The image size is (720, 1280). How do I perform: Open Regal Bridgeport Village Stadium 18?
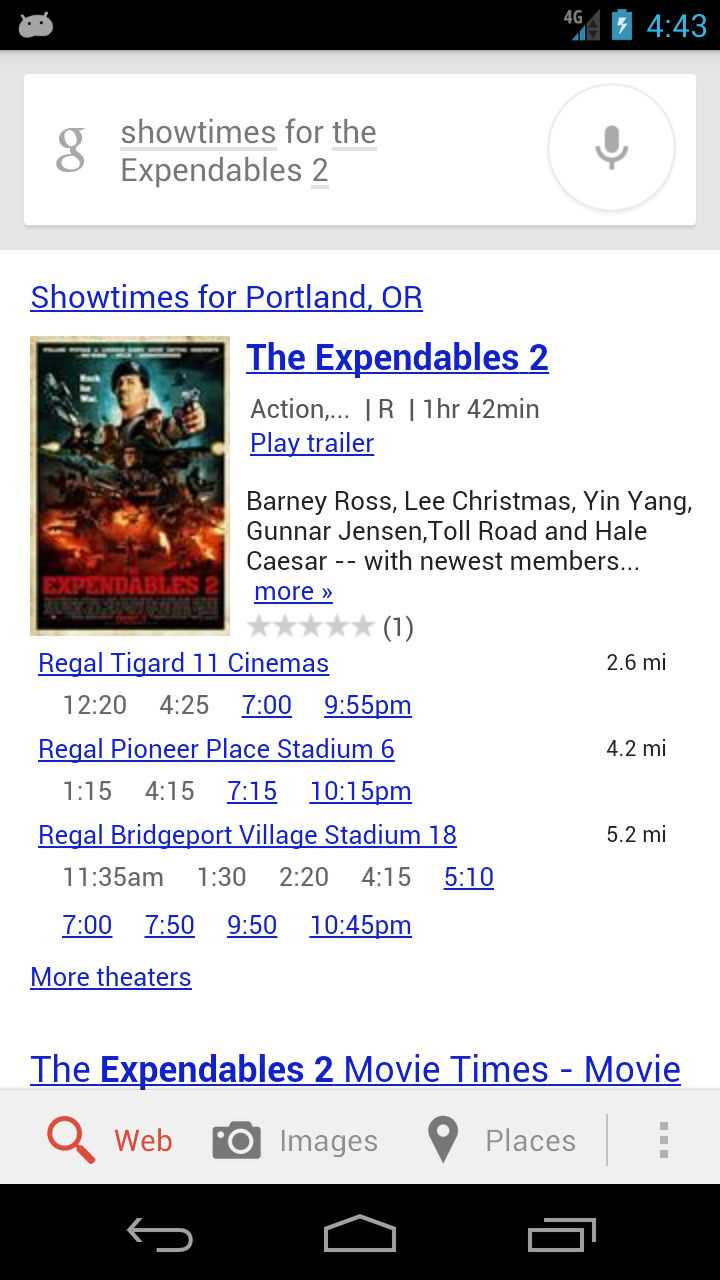[x=247, y=835]
